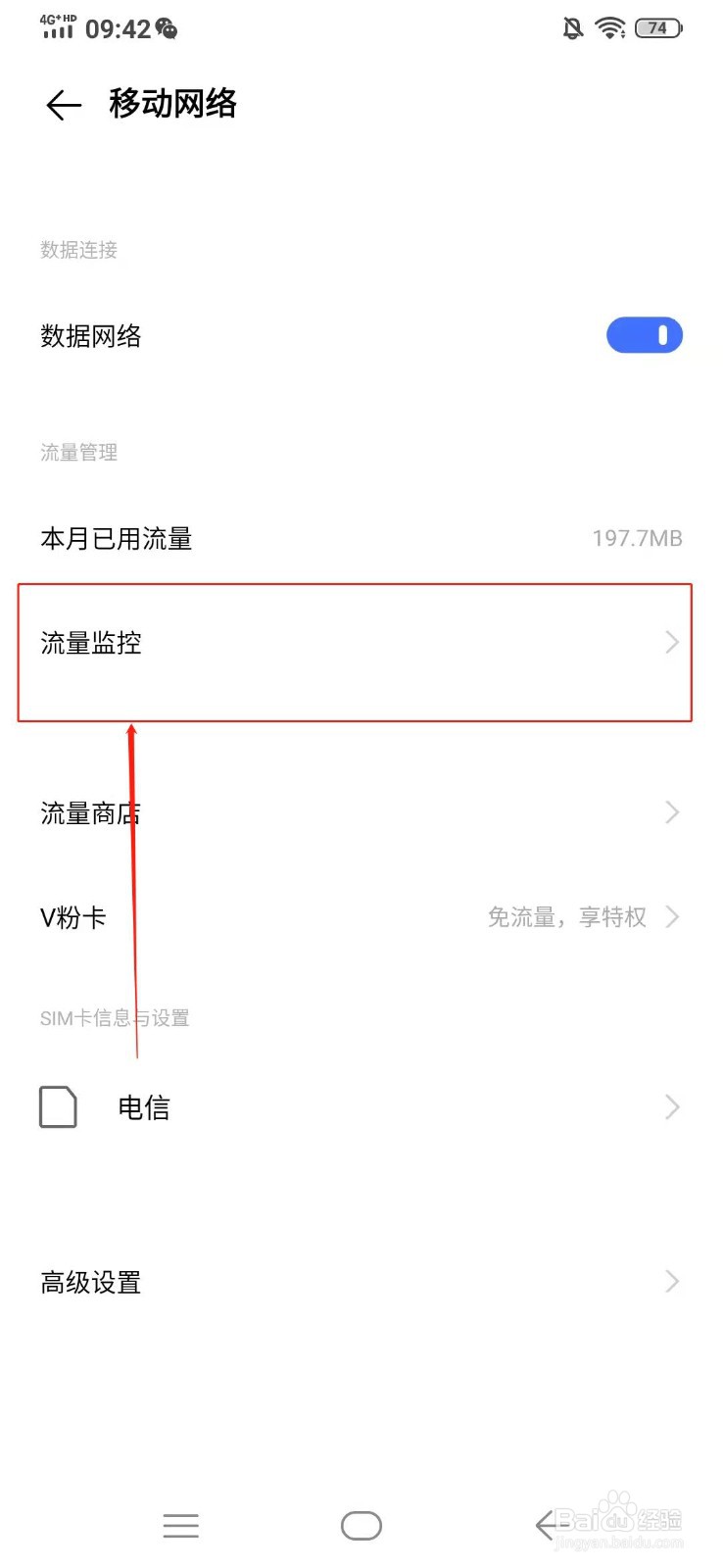Tap the muted bell icon in status bar

point(572,28)
